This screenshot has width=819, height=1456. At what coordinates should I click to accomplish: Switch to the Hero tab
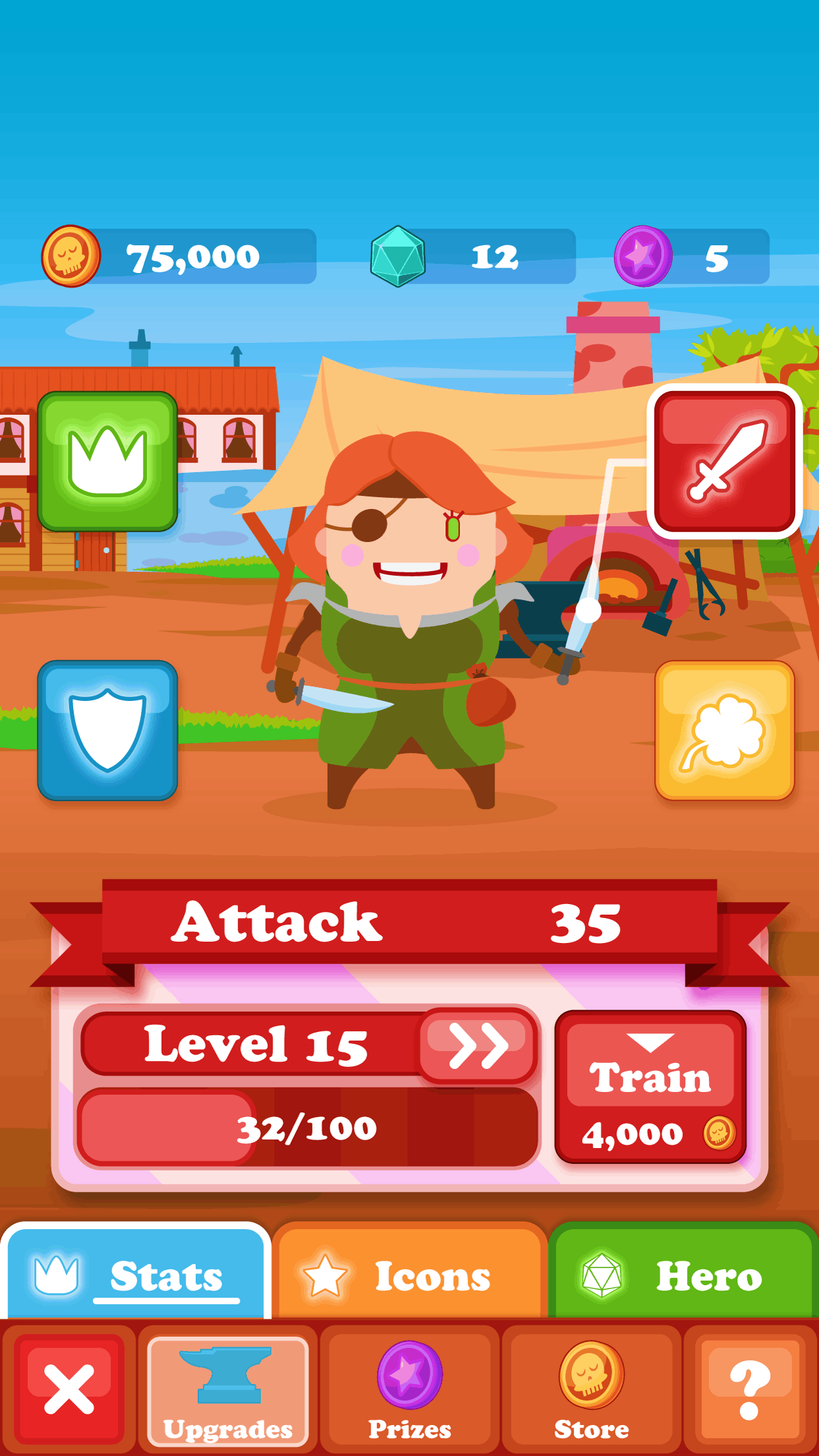[683, 1275]
